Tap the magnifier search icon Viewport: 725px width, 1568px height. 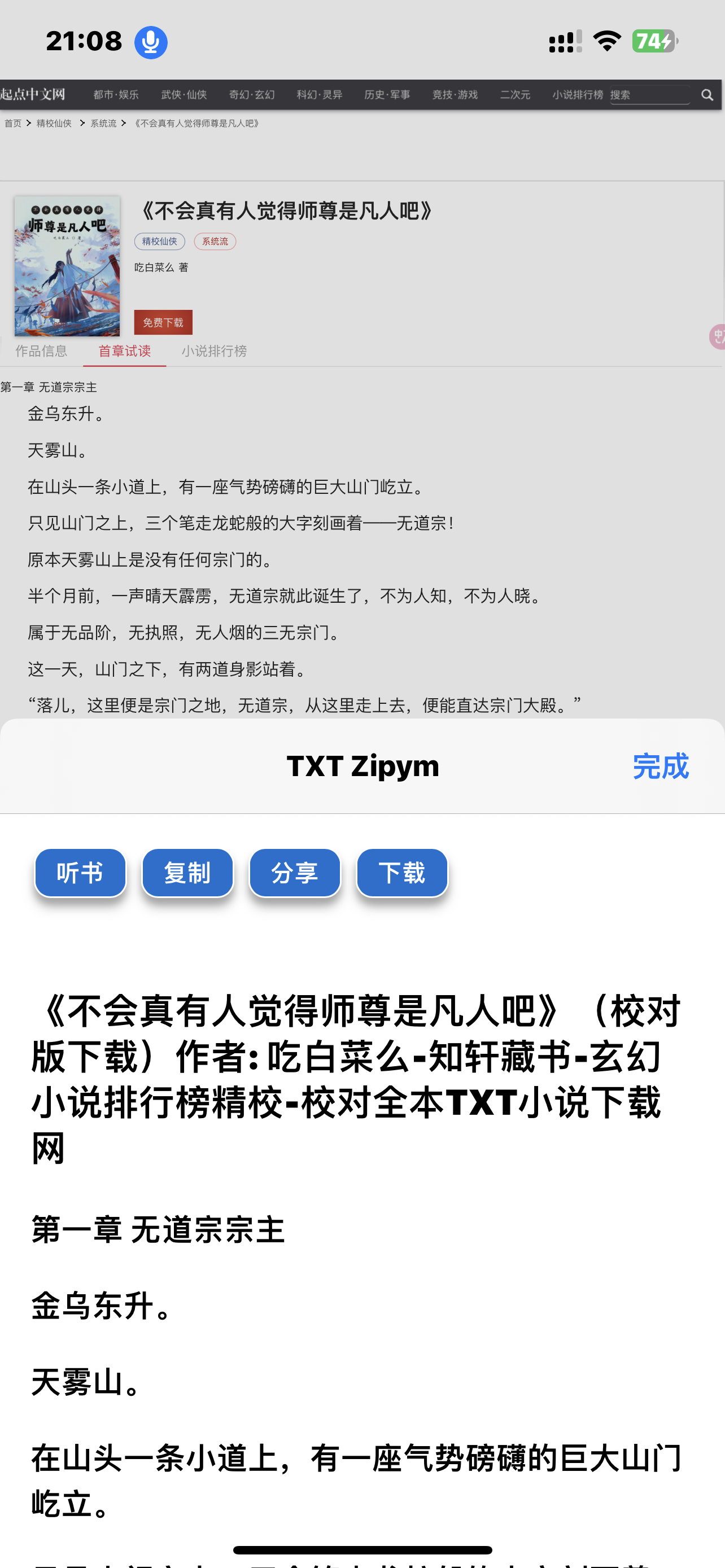click(x=707, y=95)
